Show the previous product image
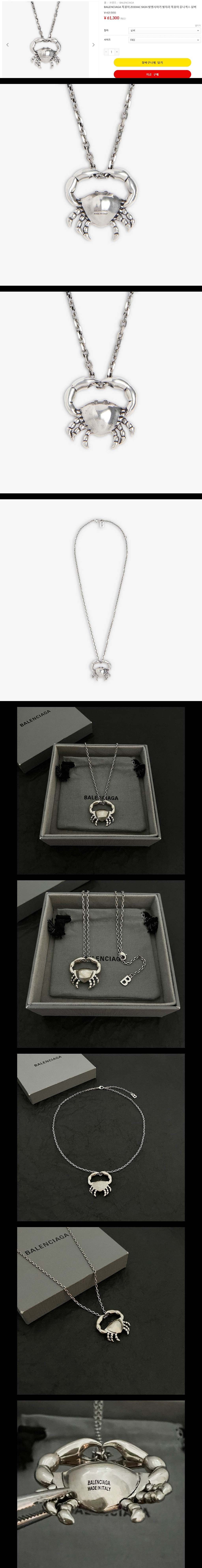This screenshot has width=202, height=1568. (x=7, y=45)
